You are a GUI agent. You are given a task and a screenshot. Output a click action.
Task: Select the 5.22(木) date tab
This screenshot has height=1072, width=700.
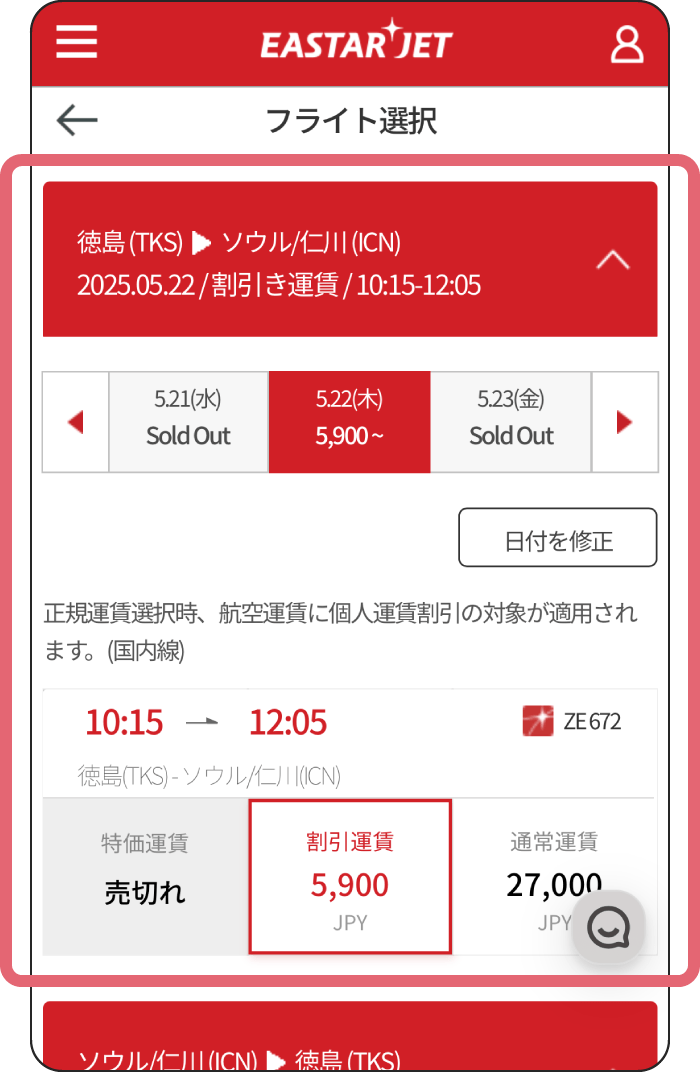[349, 421]
